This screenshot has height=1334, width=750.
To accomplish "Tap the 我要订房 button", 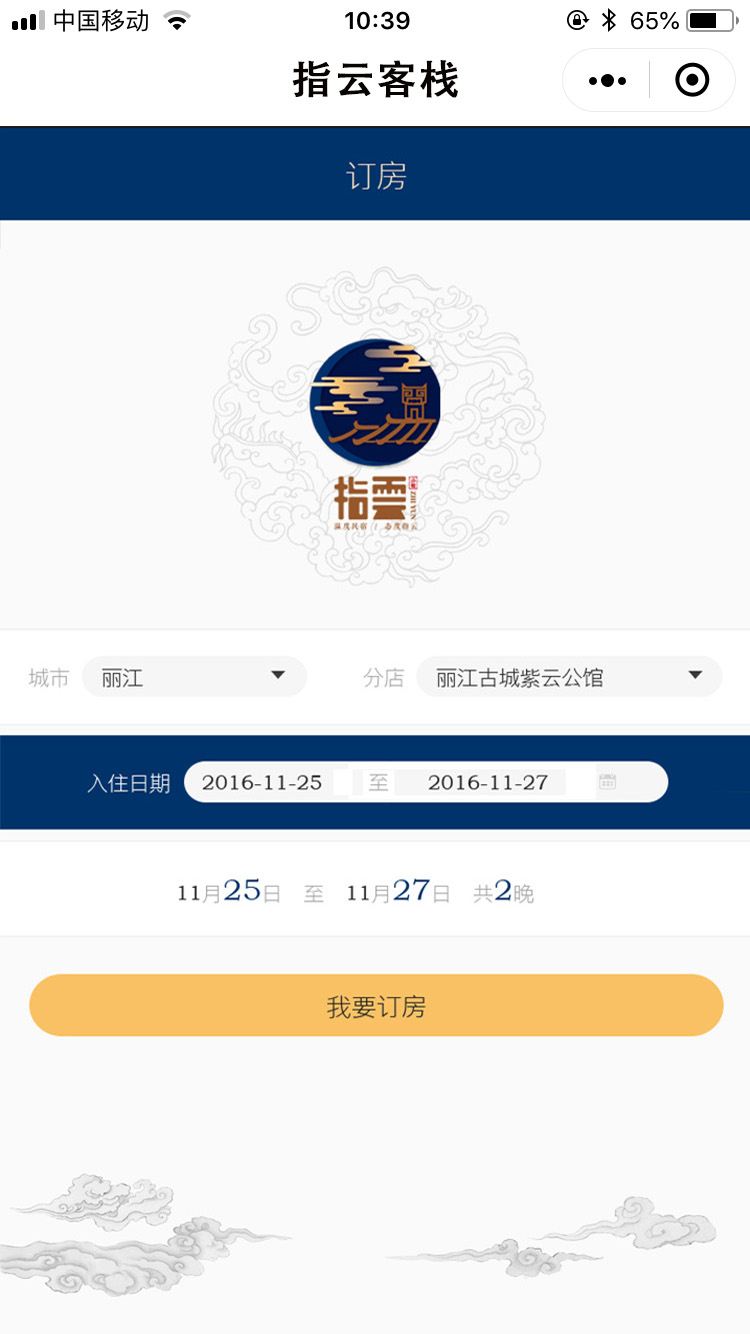I will (376, 1006).
